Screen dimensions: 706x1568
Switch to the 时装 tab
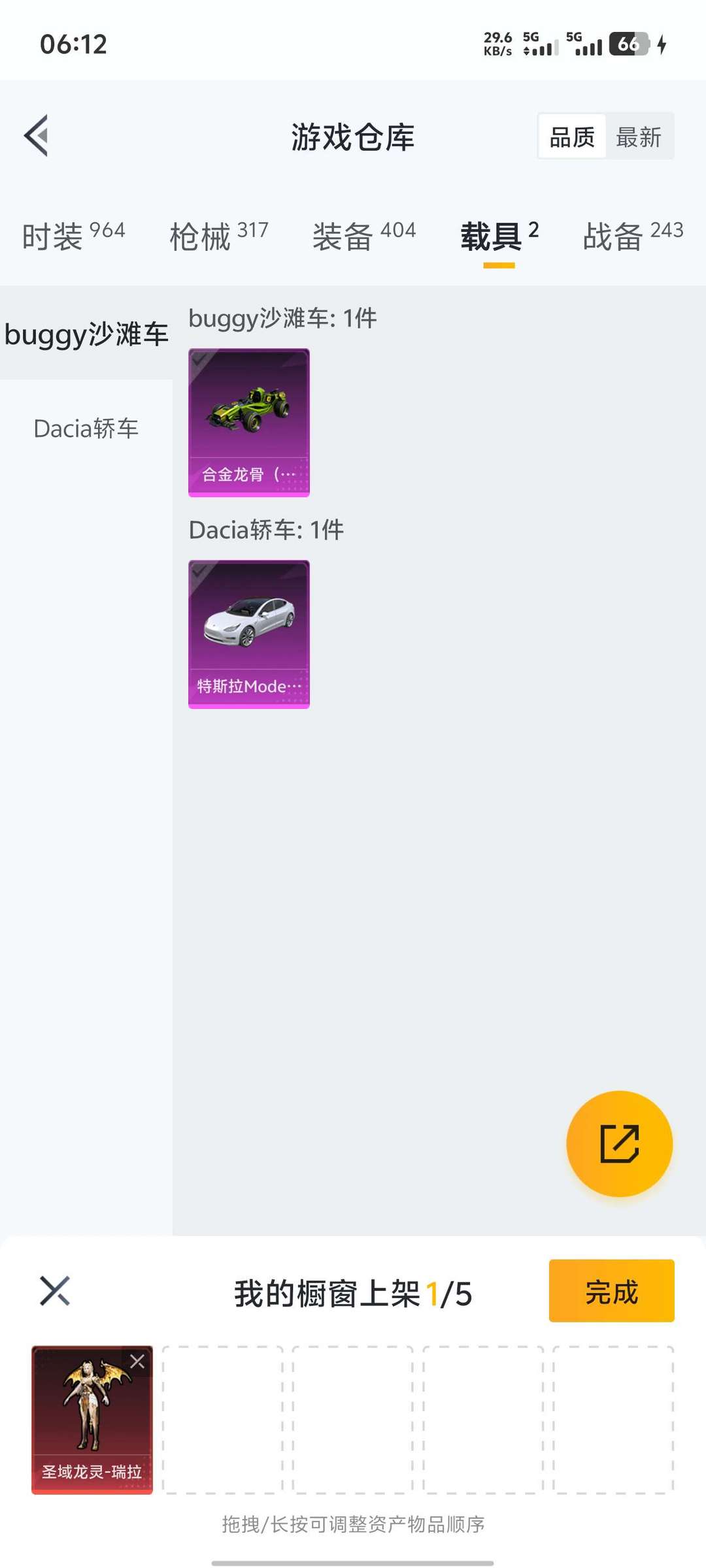point(73,235)
